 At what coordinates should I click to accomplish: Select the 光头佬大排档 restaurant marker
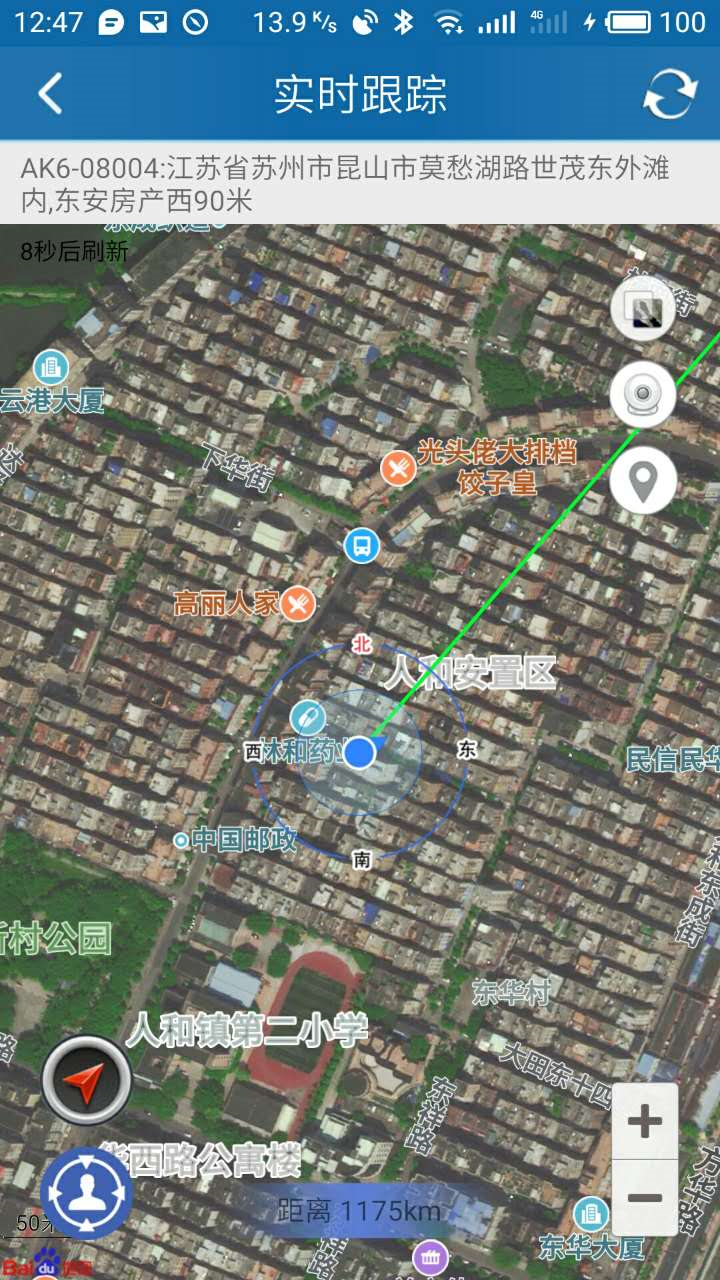pos(398,466)
